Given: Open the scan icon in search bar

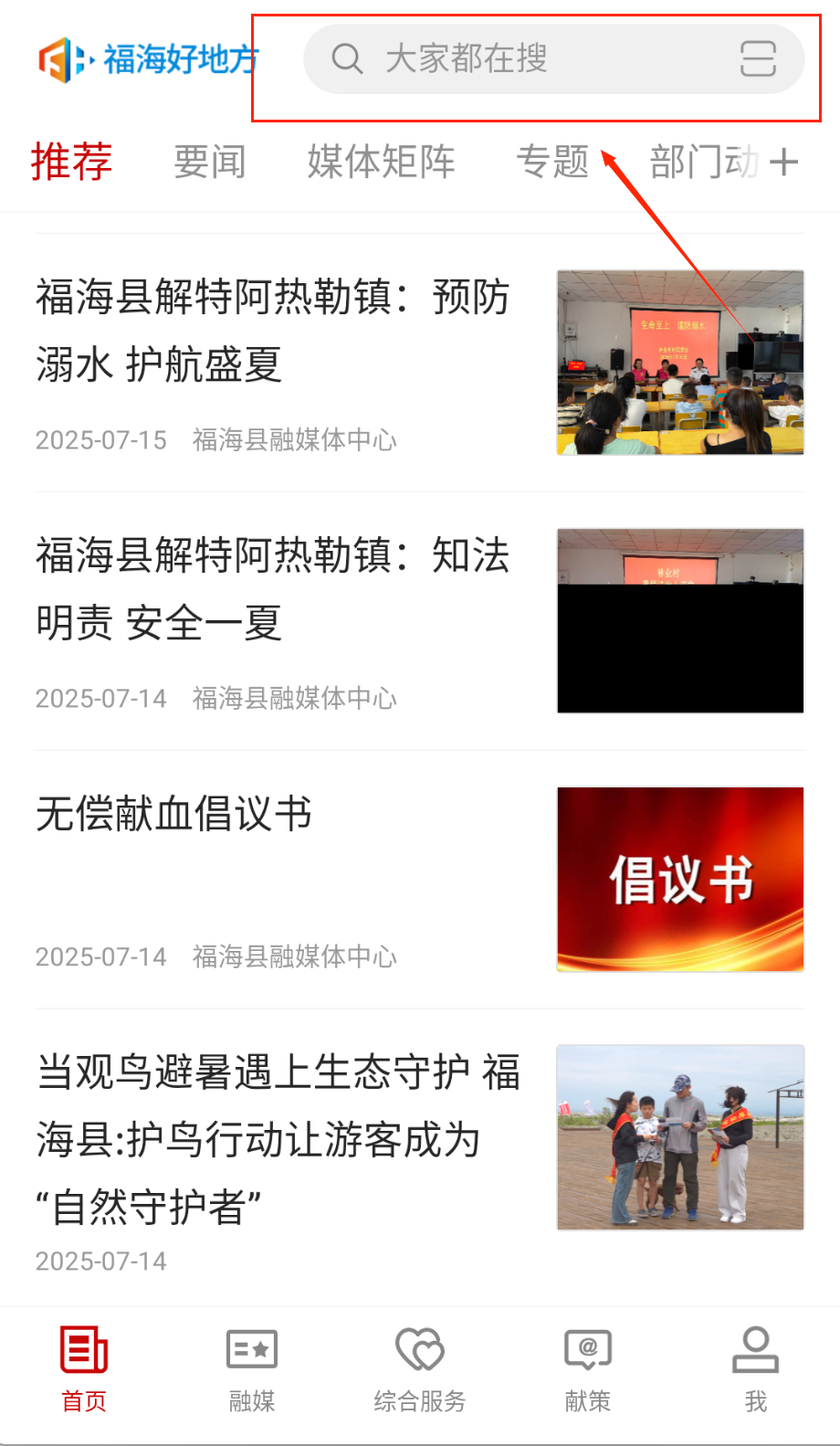Looking at the screenshot, I should (758, 59).
